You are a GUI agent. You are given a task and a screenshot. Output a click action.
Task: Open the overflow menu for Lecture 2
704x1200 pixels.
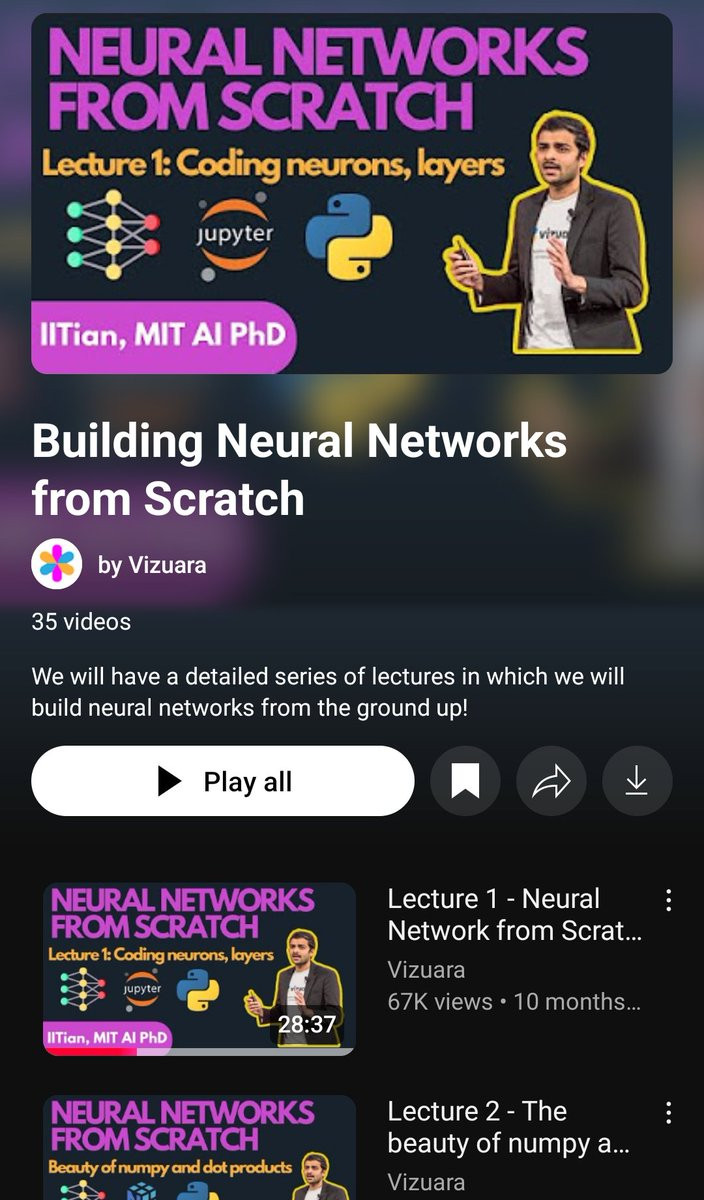pyautogui.click(x=668, y=1112)
